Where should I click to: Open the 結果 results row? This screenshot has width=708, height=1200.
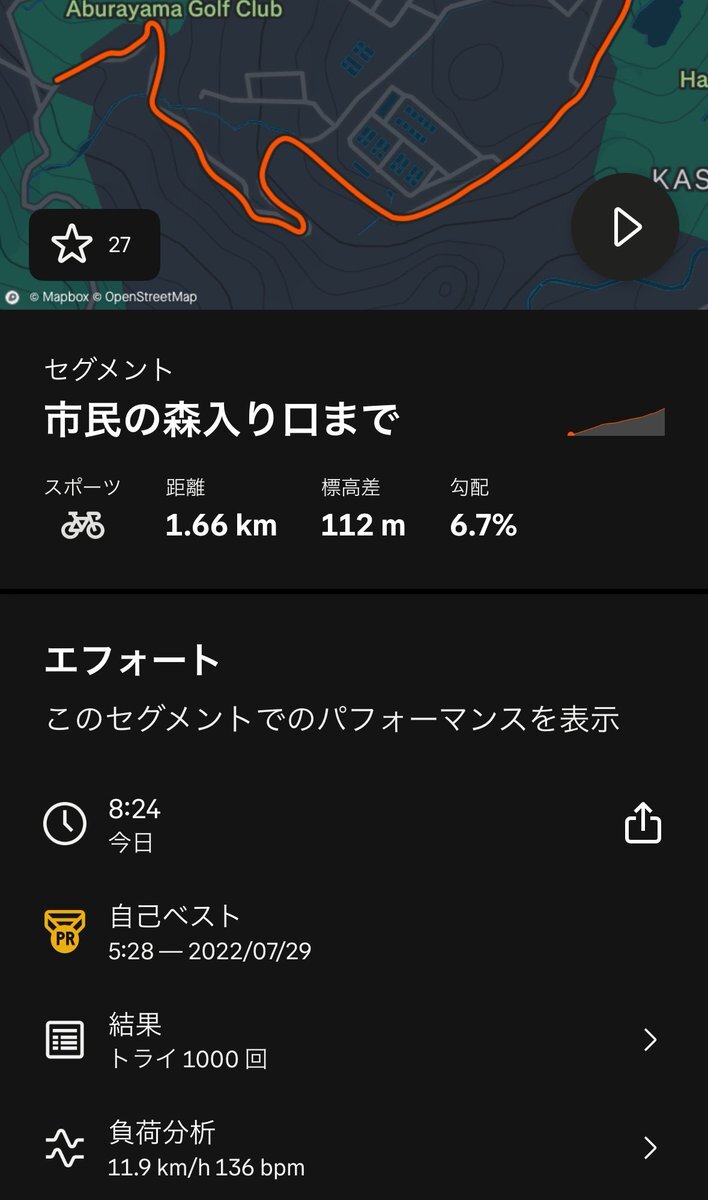354,1040
